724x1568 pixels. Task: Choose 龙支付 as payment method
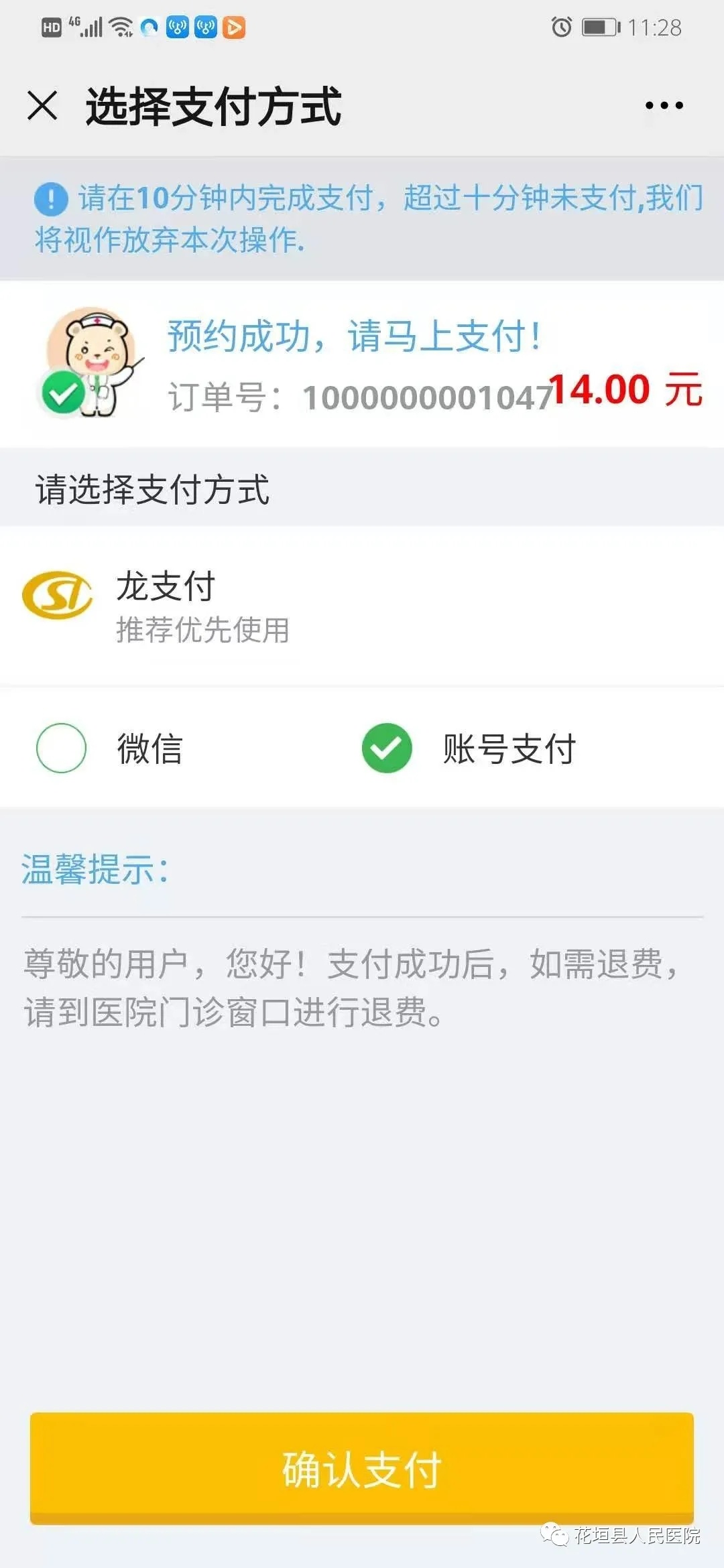[362, 605]
